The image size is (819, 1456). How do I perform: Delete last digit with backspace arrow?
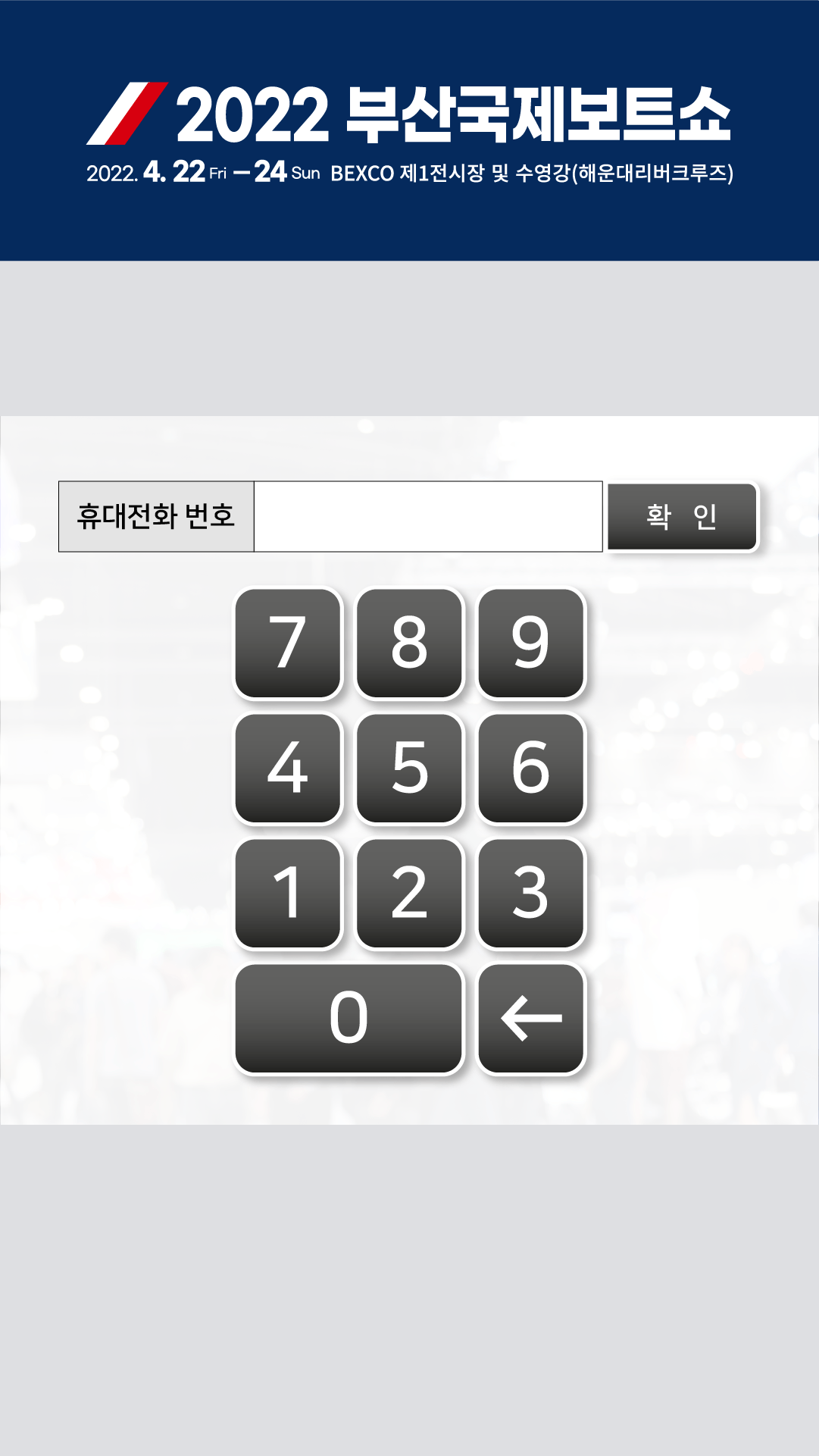531,1018
